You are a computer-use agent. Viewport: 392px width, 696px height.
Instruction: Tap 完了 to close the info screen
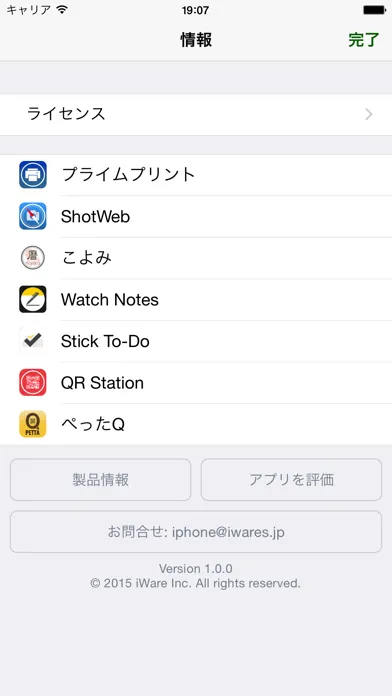pos(364,40)
